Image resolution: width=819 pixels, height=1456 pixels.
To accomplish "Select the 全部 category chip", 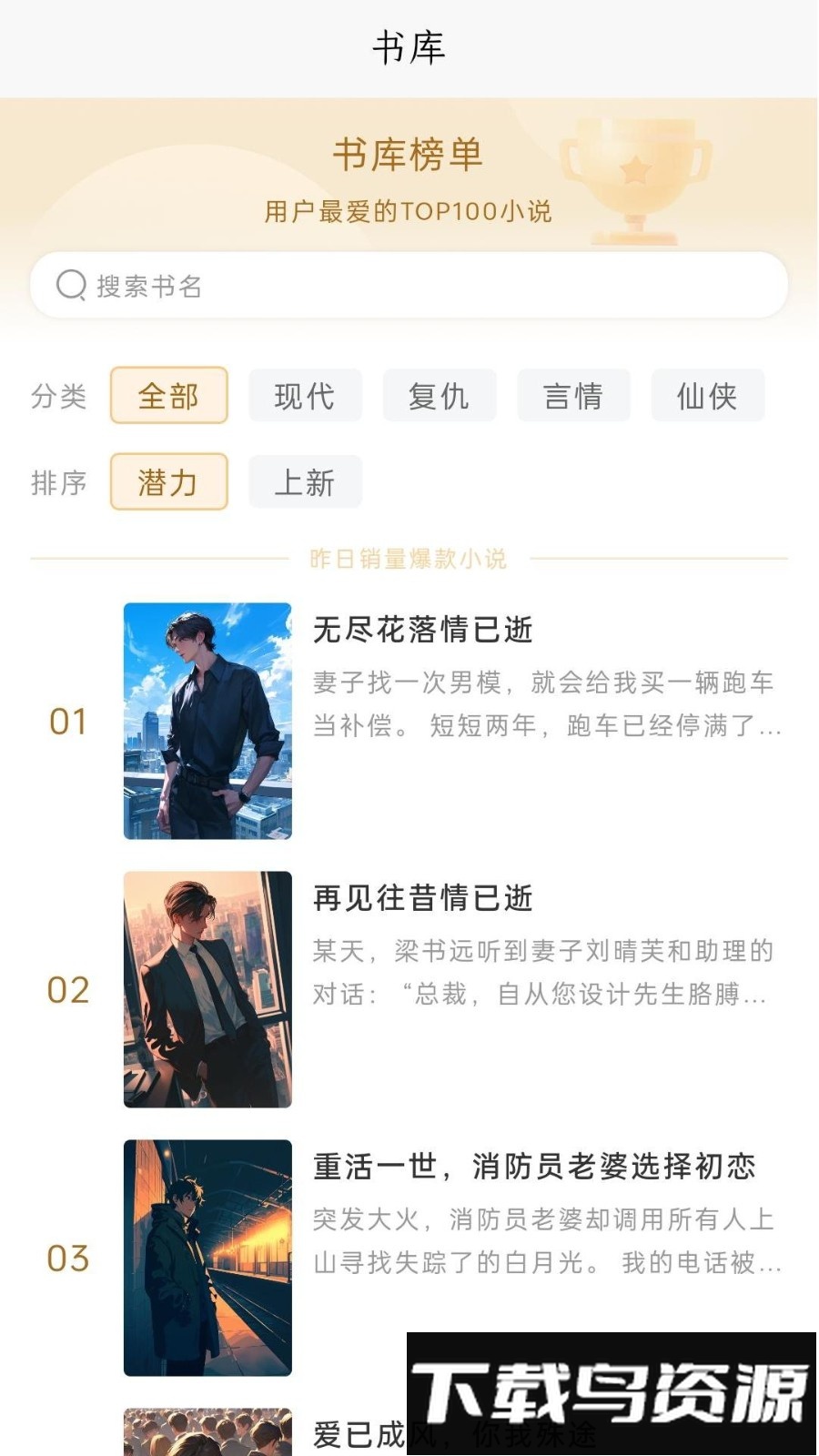I will (168, 396).
